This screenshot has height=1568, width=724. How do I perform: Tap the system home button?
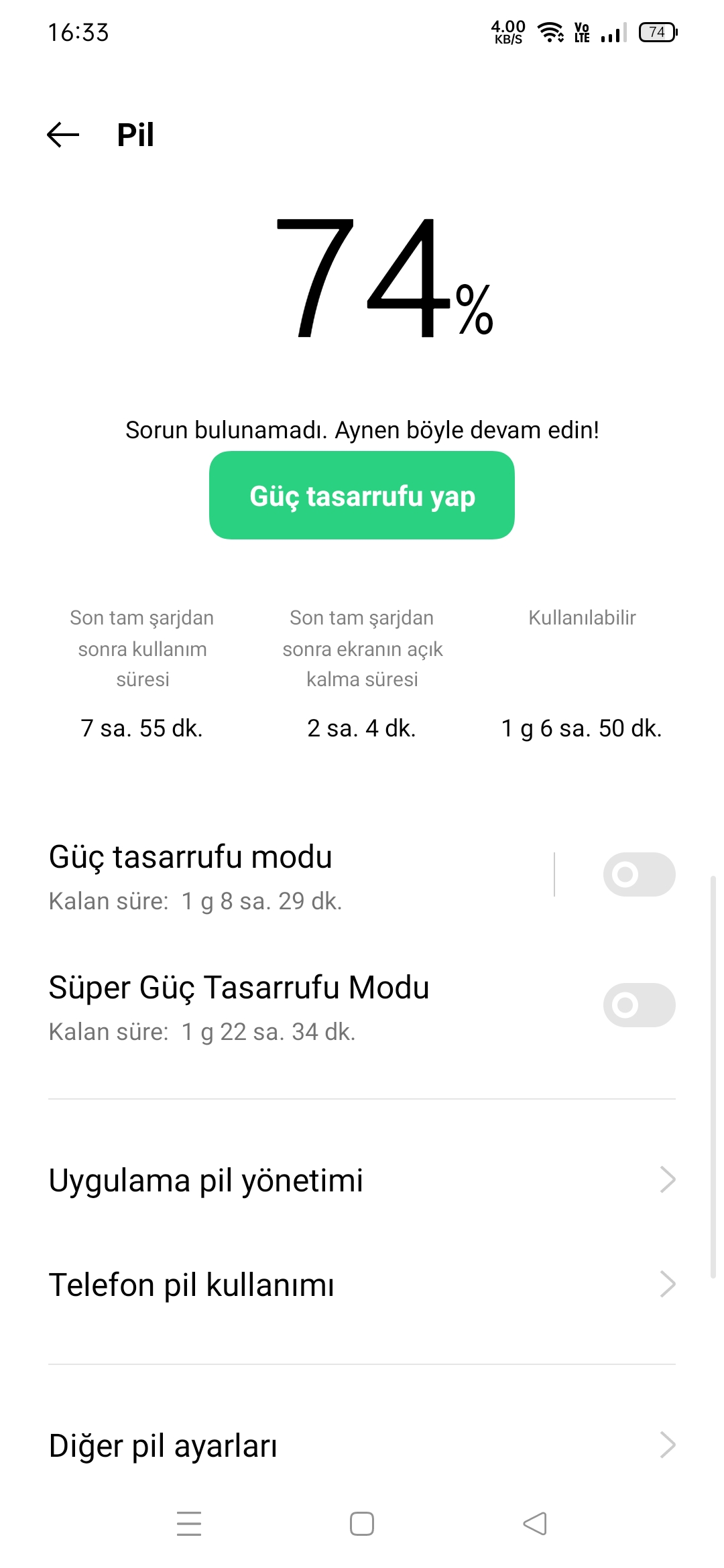tap(362, 1524)
